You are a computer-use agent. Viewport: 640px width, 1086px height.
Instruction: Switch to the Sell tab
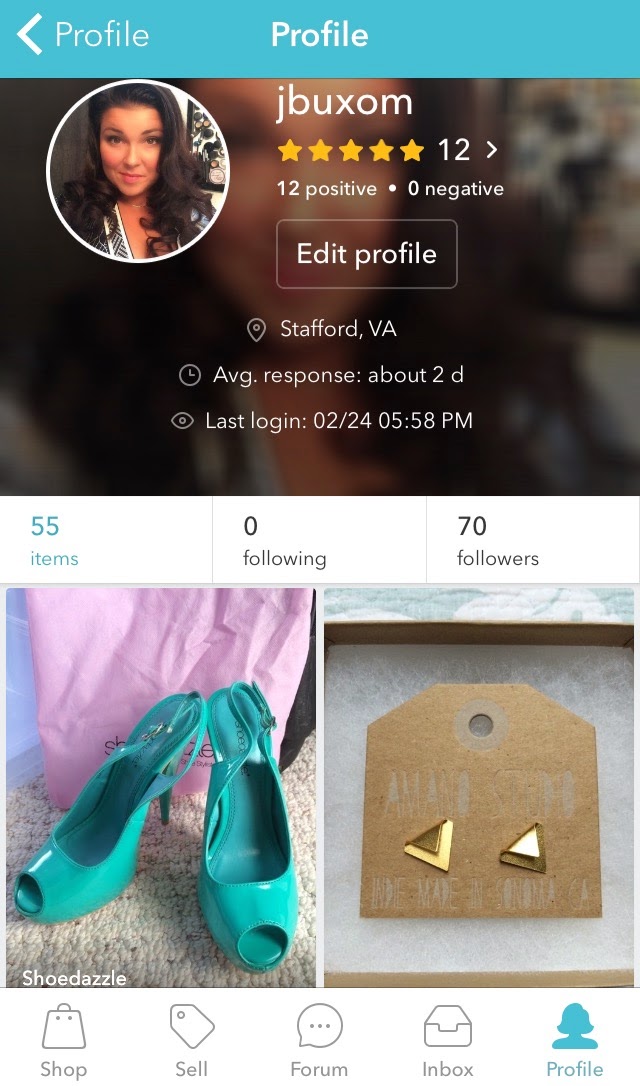pyautogui.click(x=192, y=1041)
